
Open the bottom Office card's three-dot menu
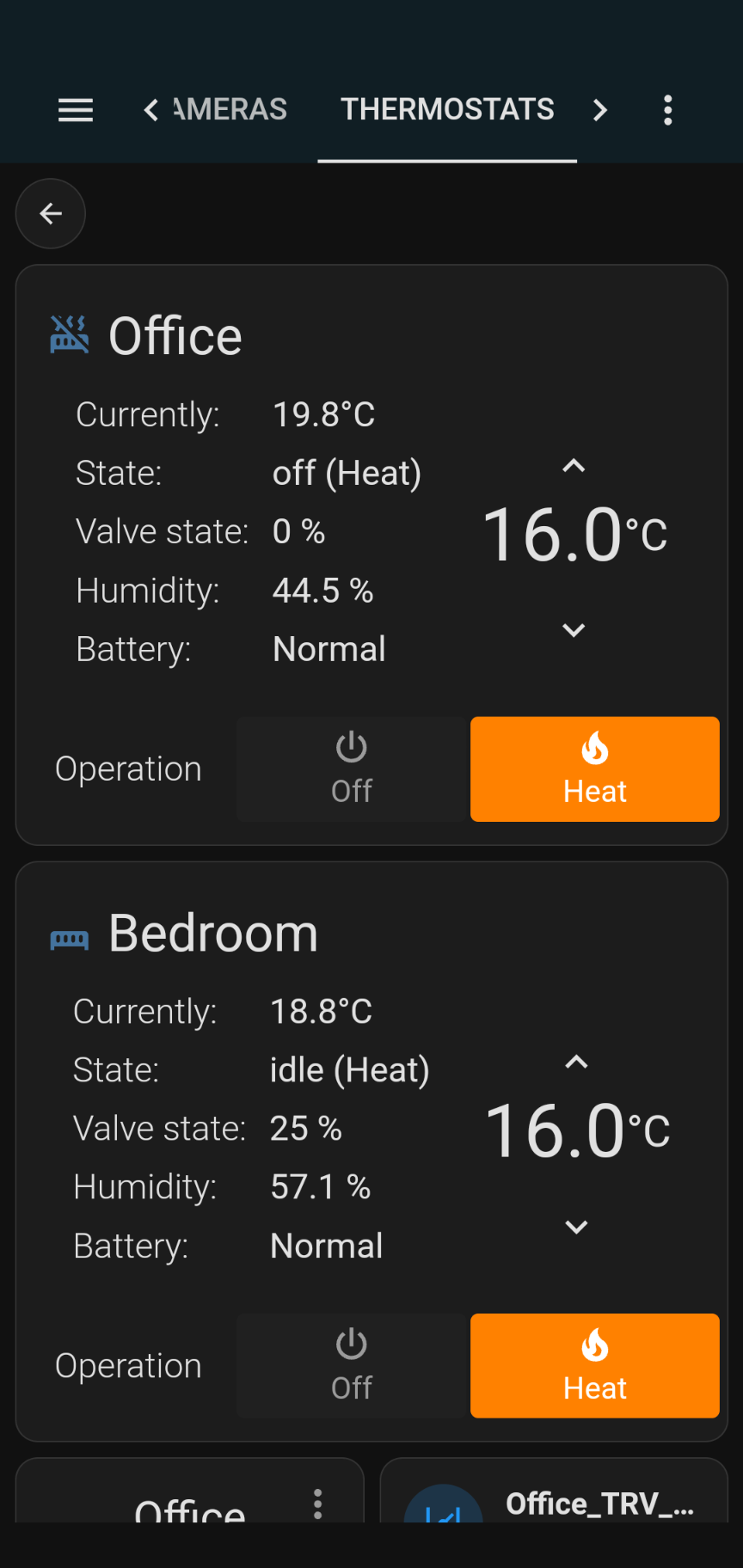click(x=318, y=1504)
